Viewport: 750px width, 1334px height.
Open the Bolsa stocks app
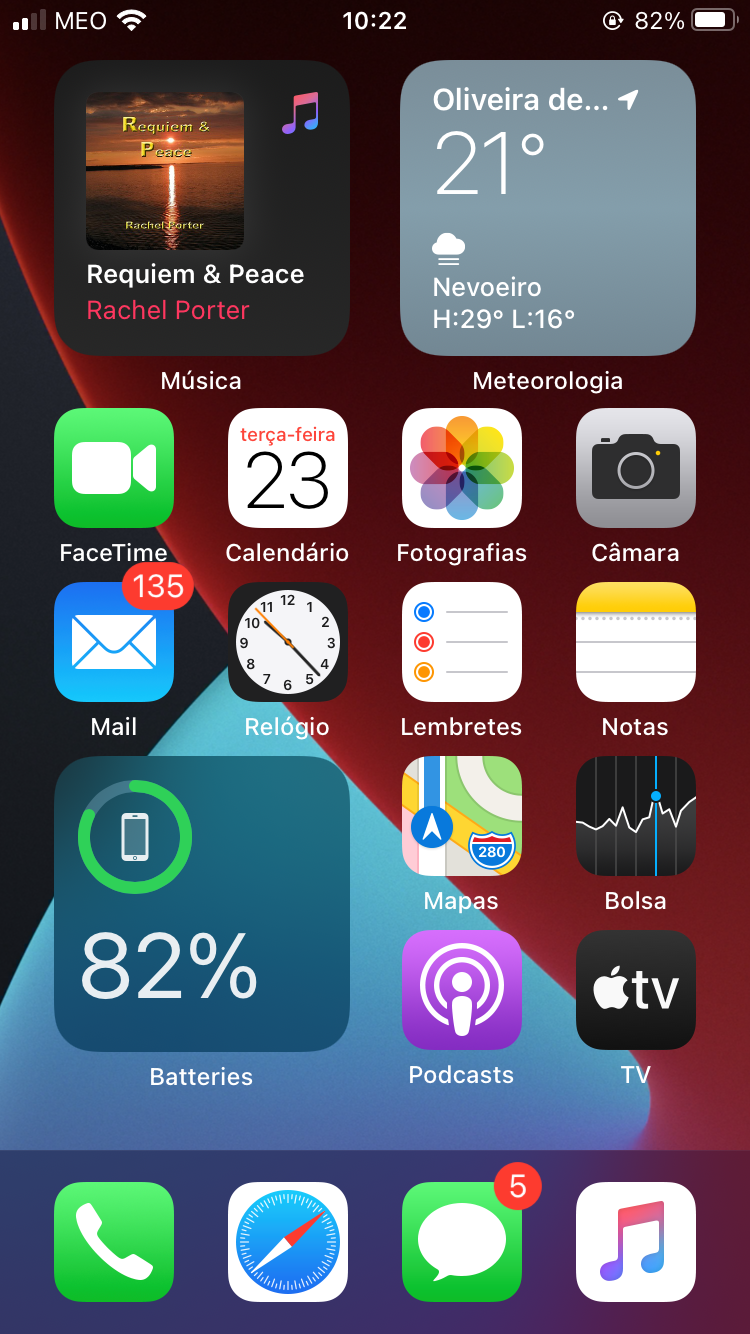[636, 816]
